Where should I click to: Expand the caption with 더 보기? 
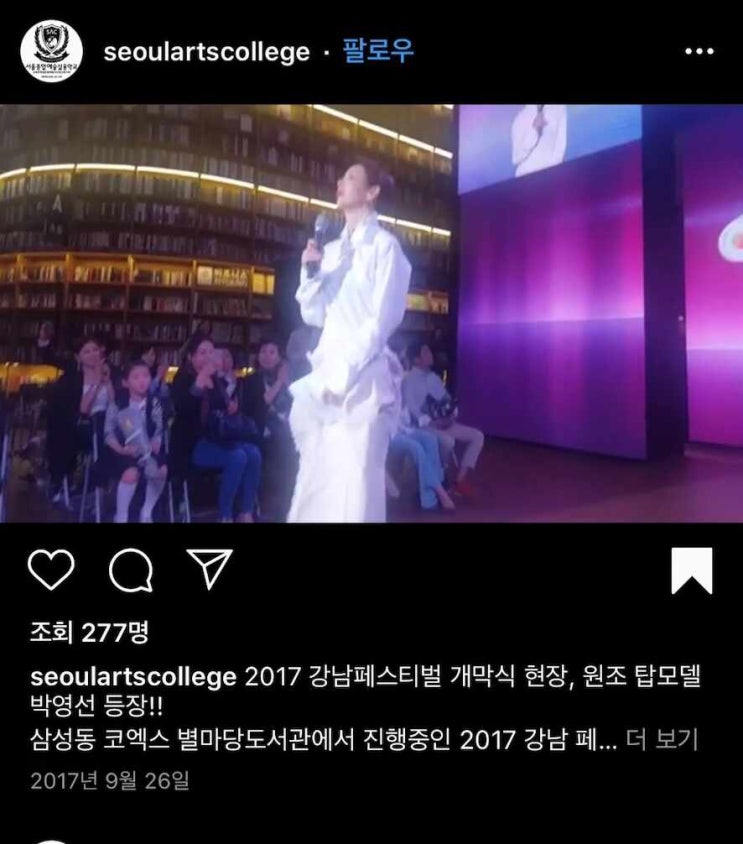661,740
